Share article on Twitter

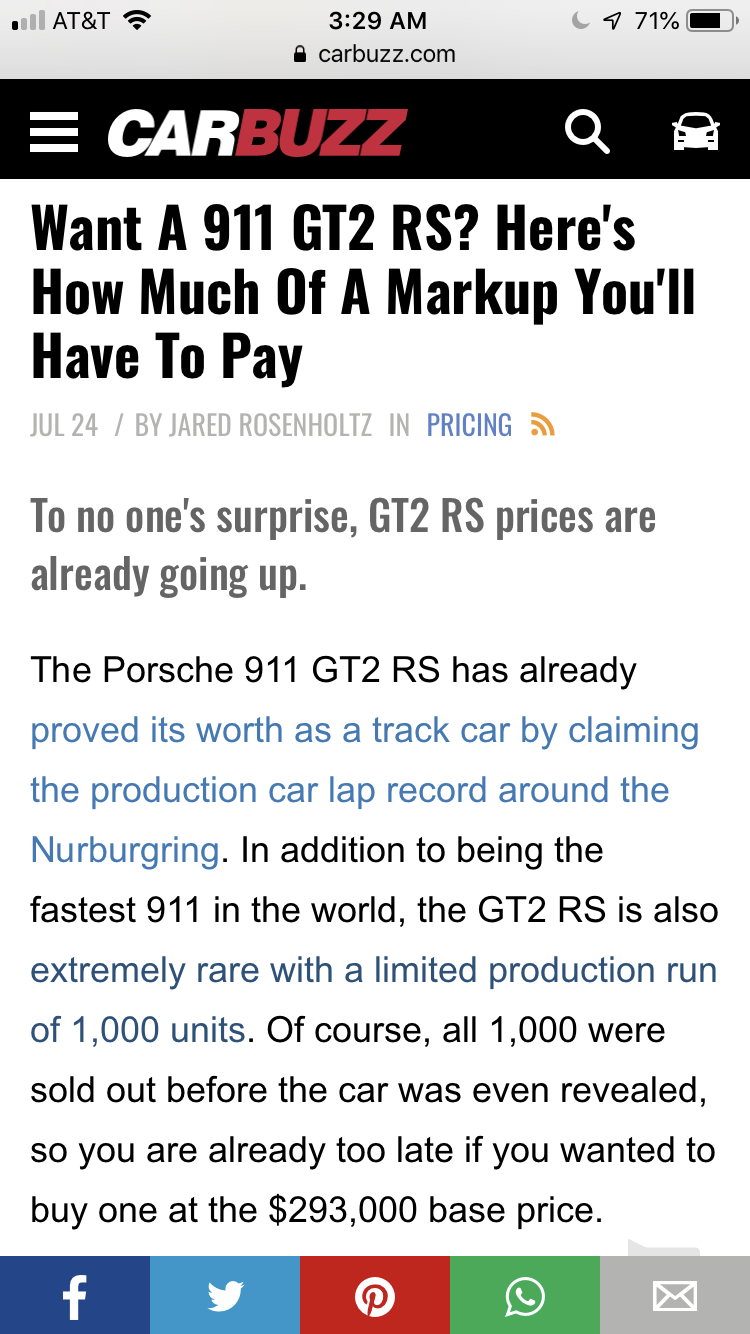point(225,1295)
